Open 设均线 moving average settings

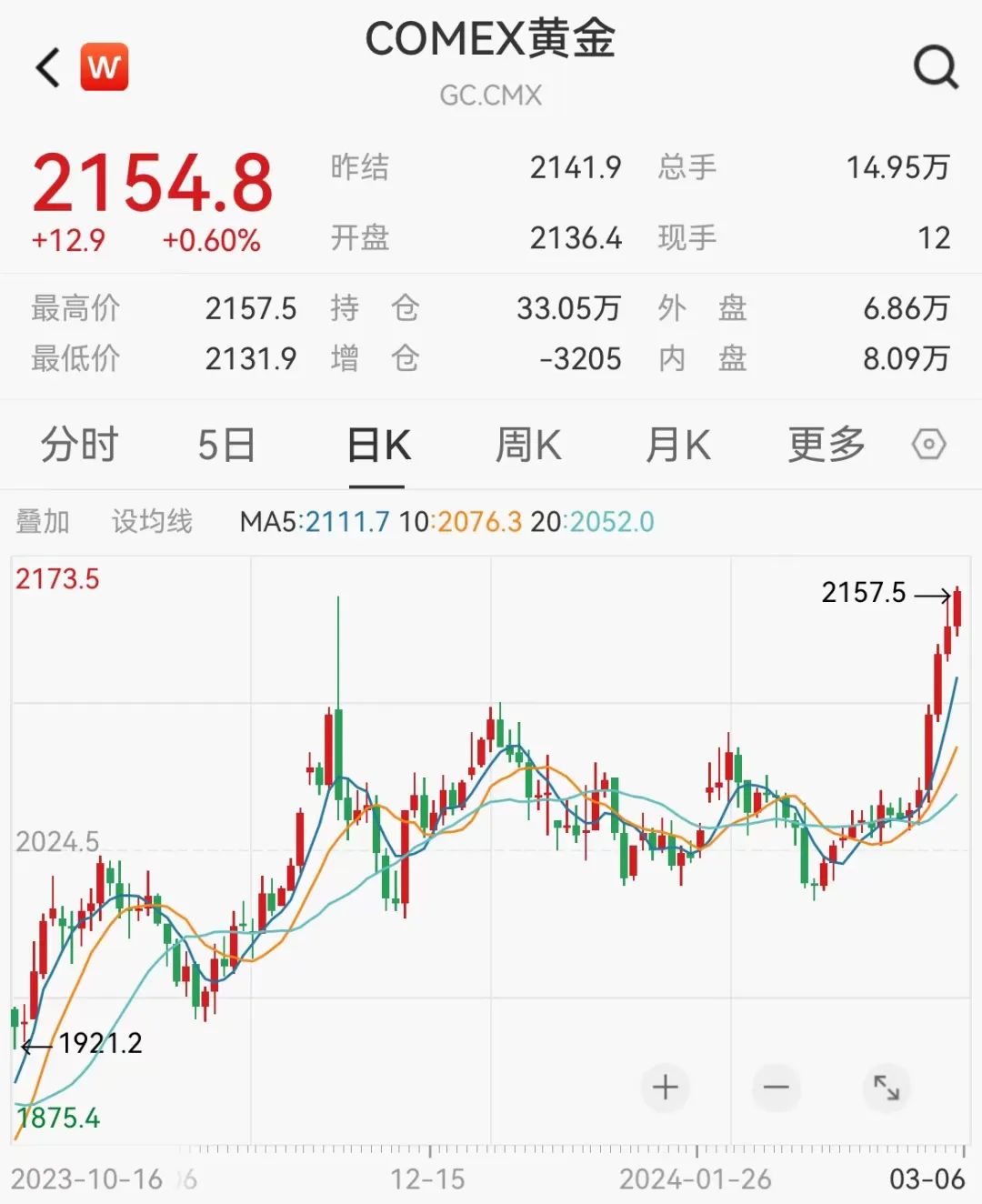(152, 522)
